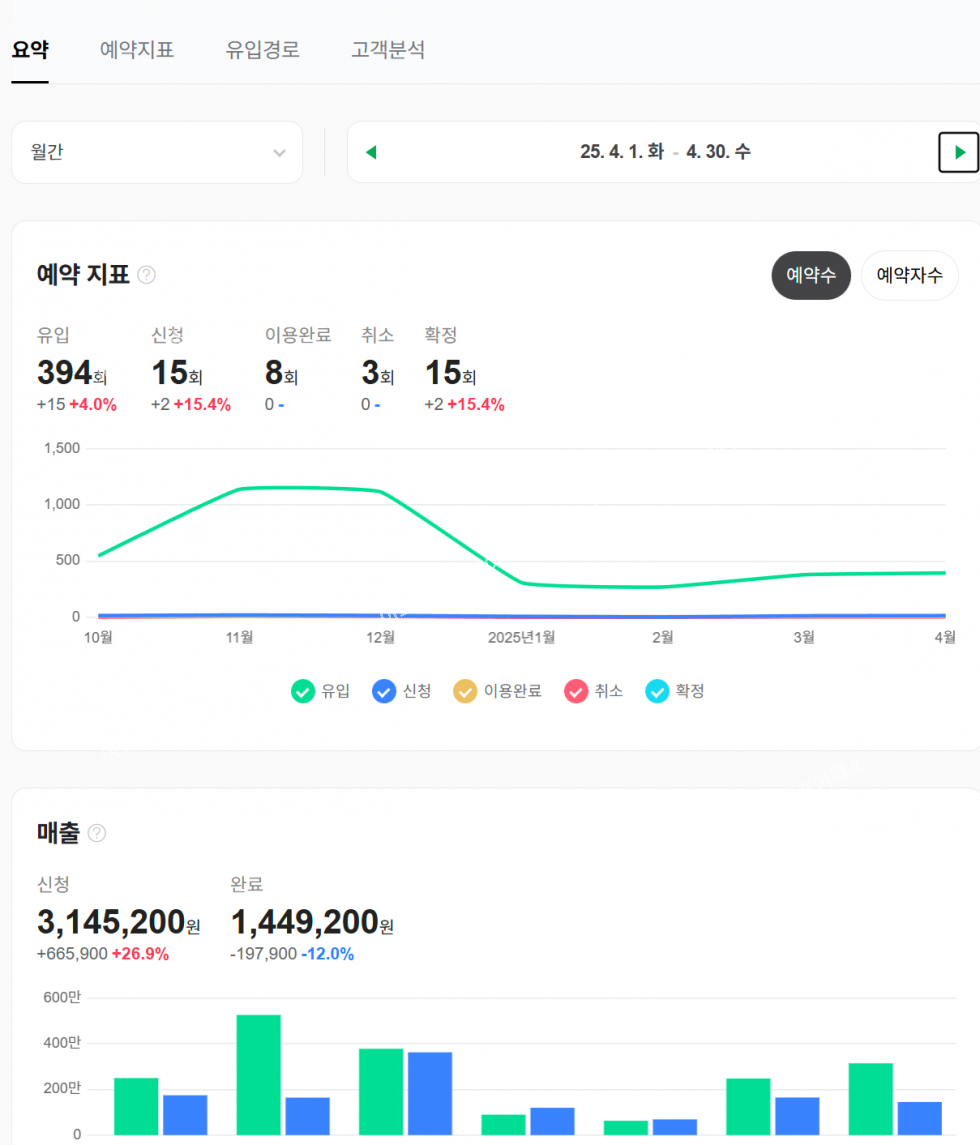The image size is (980, 1145).
Task: Go to previous month with left arrow
Action: pyautogui.click(x=371, y=152)
